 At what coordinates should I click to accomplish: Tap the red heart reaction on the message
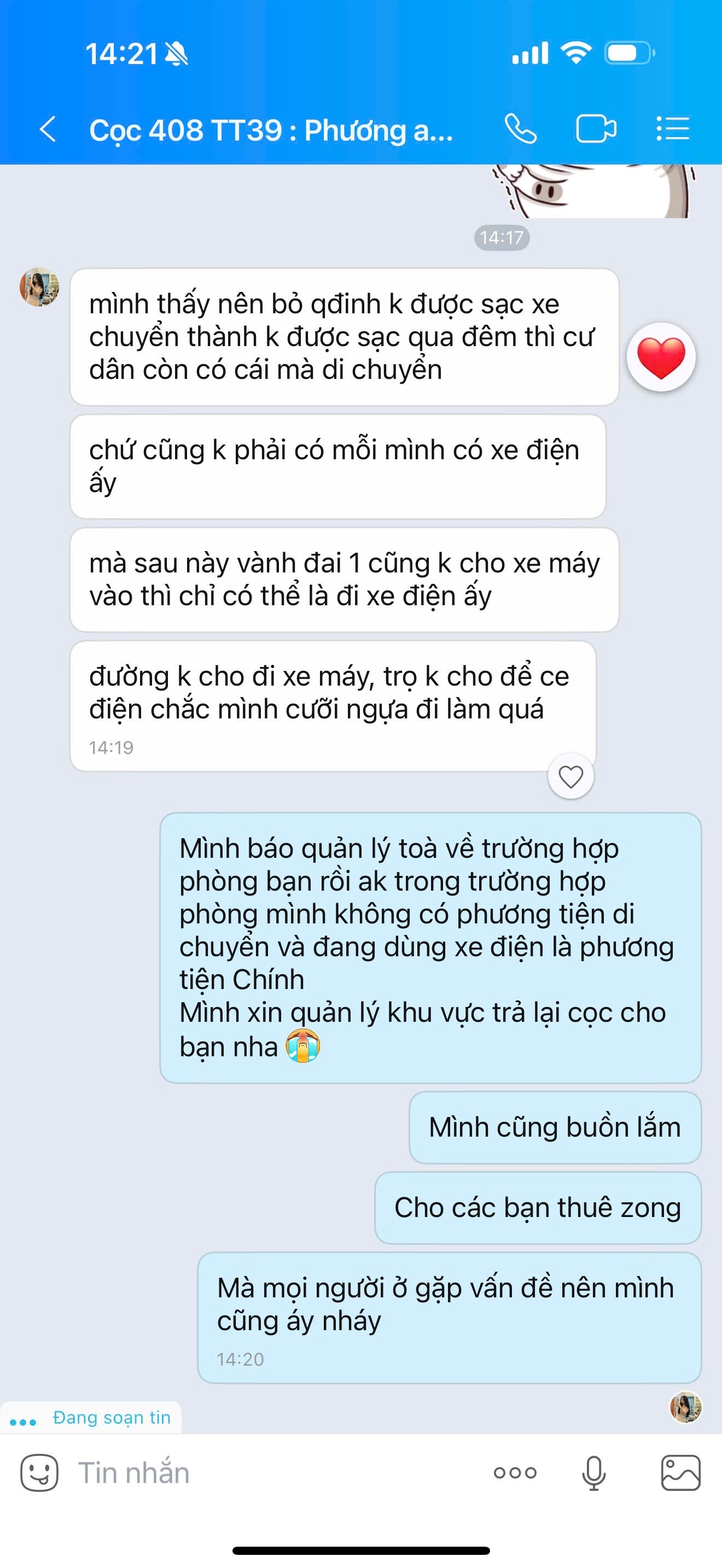661,356
